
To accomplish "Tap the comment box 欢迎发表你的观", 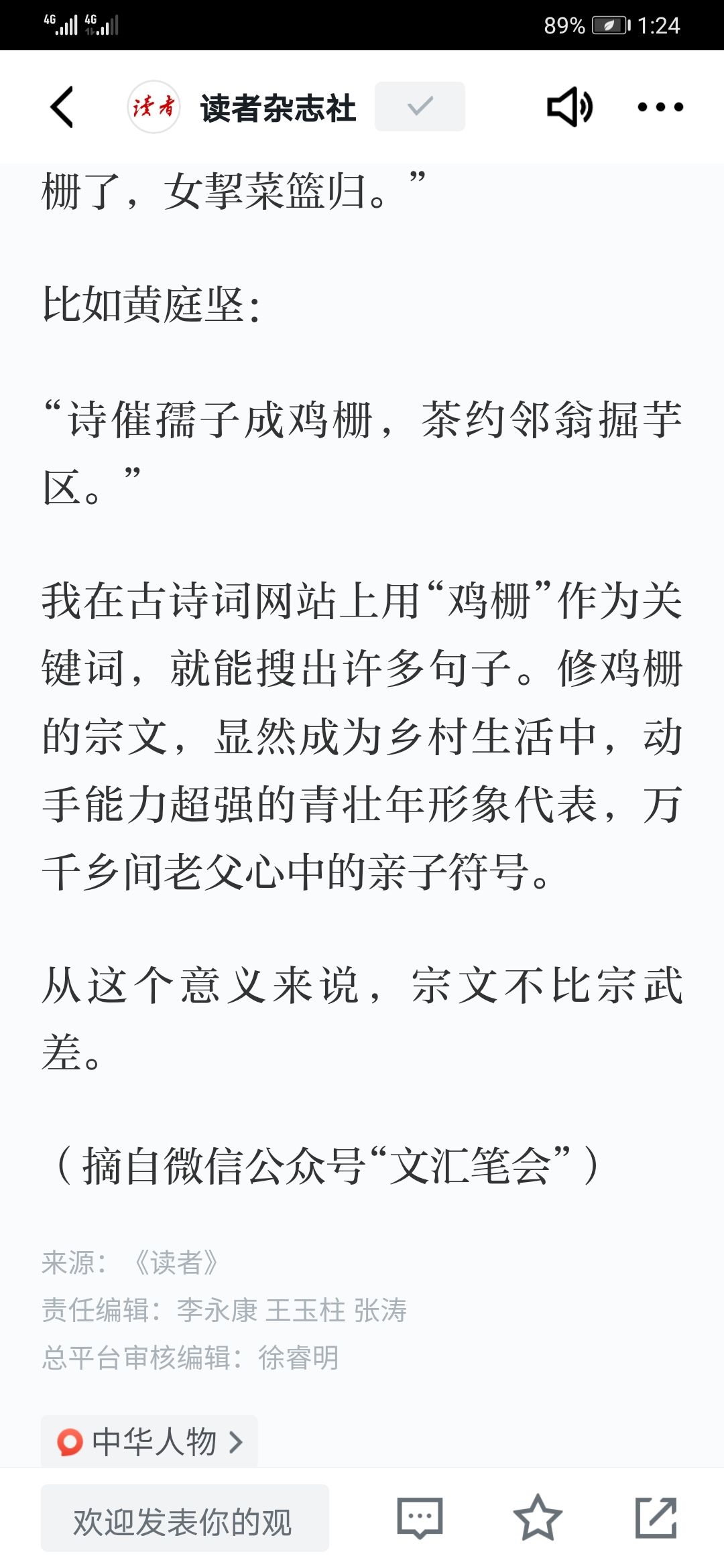I will click(x=185, y=1518).
